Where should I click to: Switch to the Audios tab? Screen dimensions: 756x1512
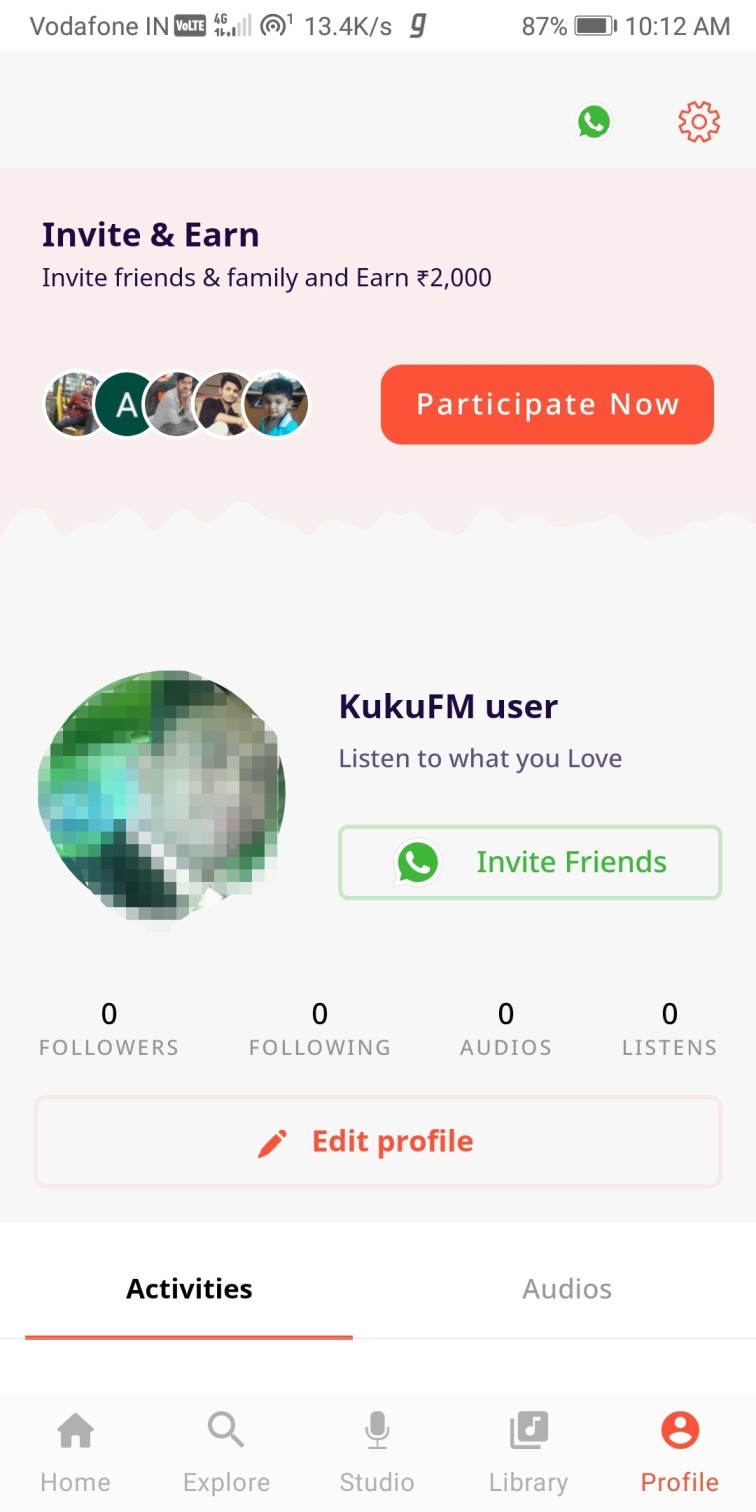pos(566,1288)
